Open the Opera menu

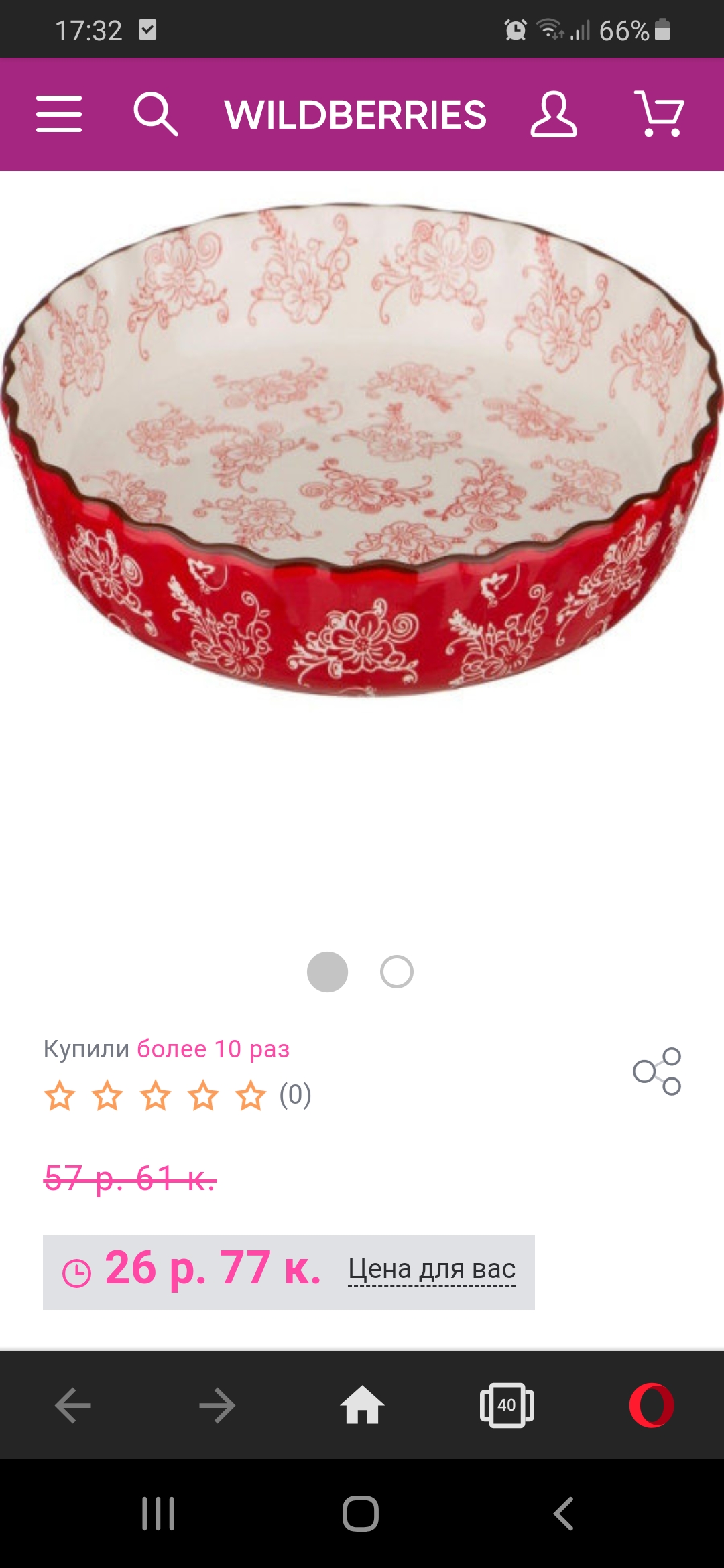[652, 1405]
